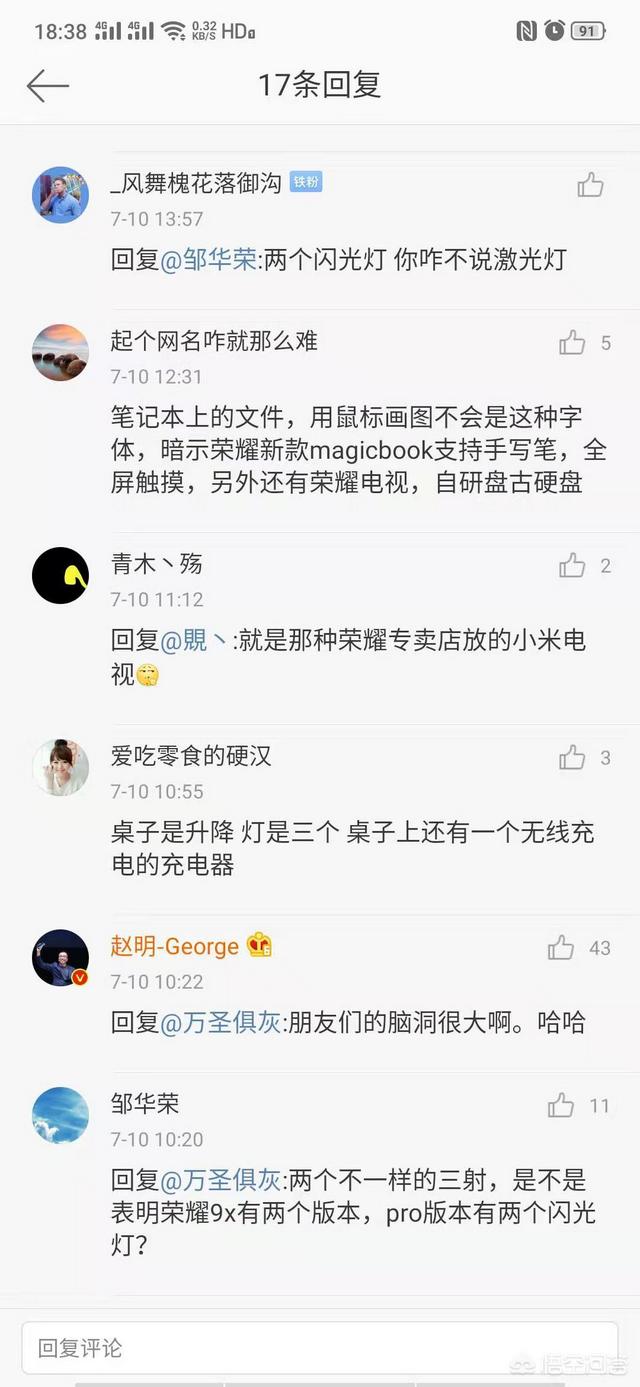Image resolution: width=640 pixels, height=1387 pixels.
Task: Open the profile of _风舞槐花落御沟
Action: (x=60, y=195)
